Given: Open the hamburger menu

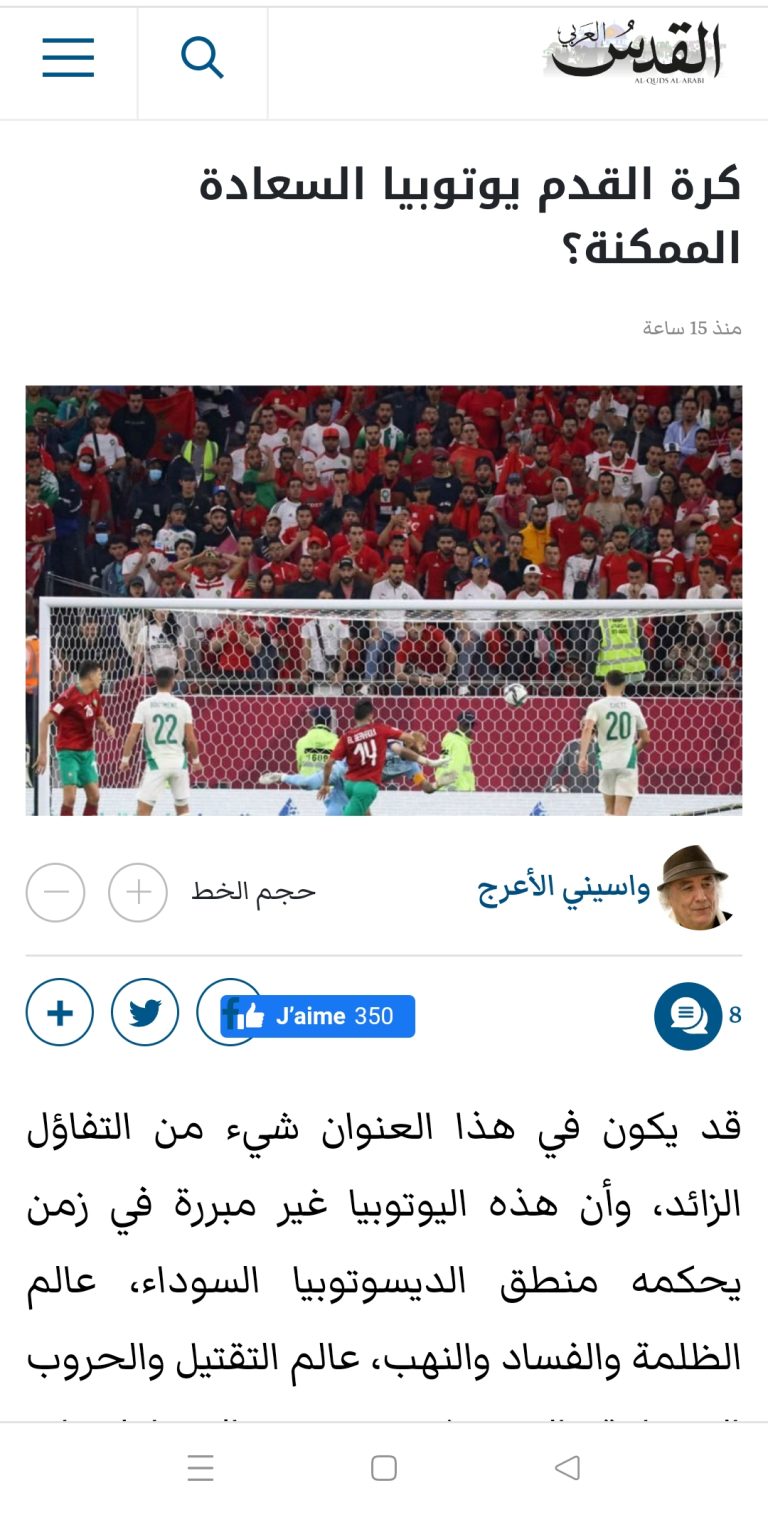Looking at the screenshot, I should click(x=68, y=58).
